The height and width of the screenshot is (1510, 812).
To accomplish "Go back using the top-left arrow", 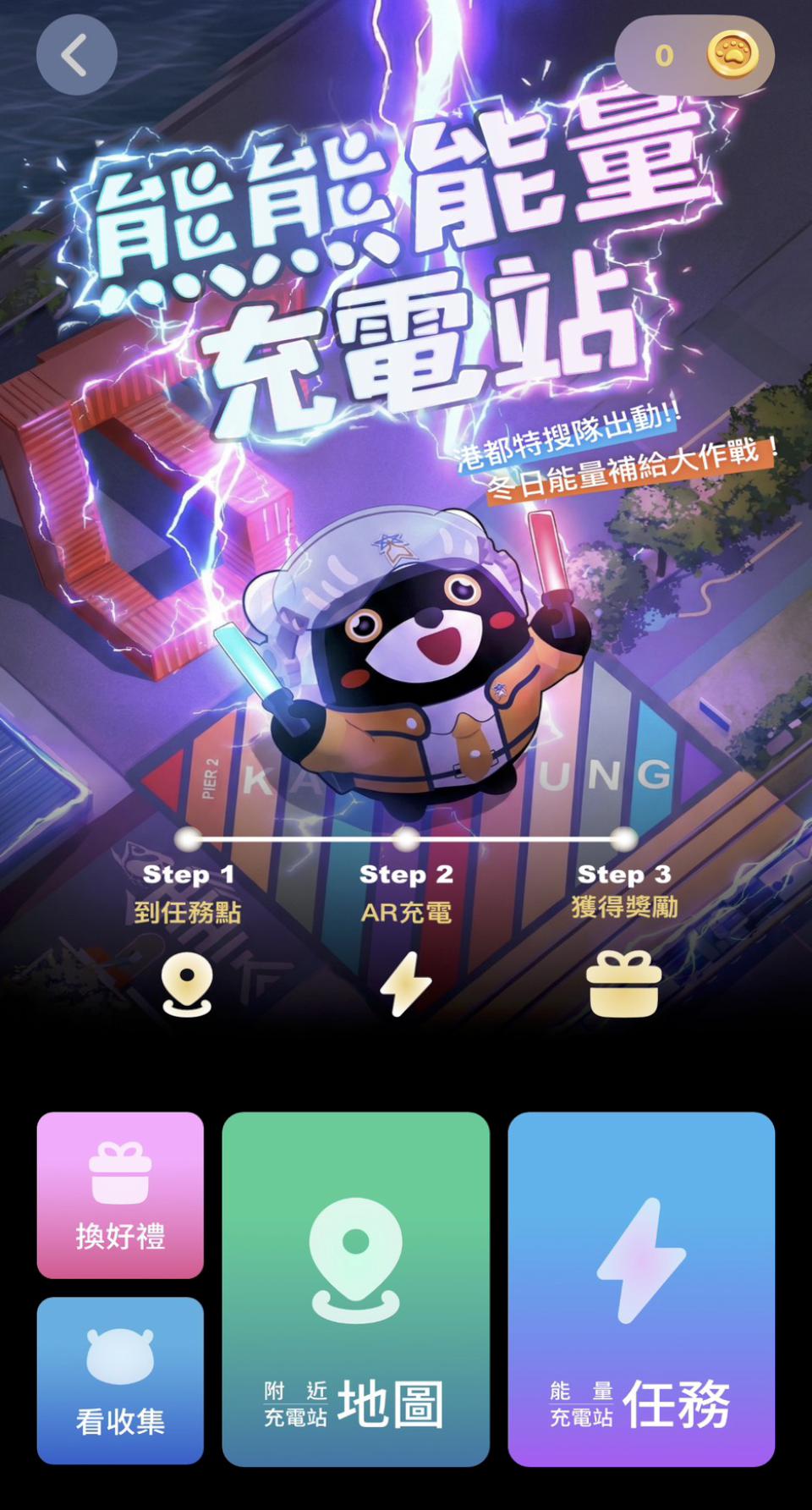I will click(76, 55).
